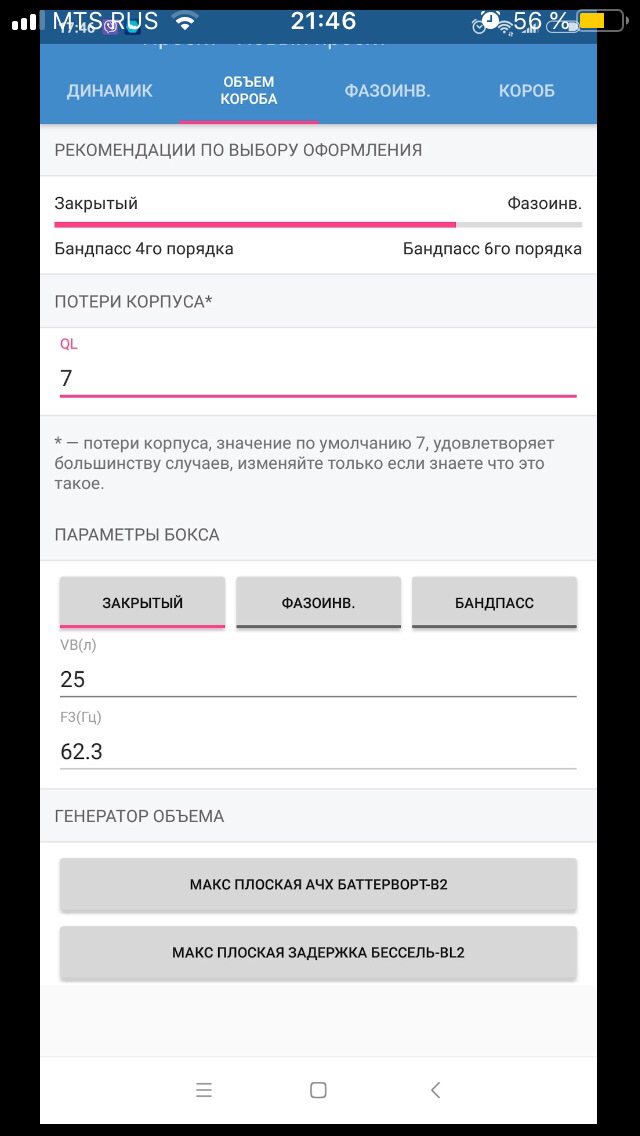Pick the БАНДПАСС box type
The width and height of the screenshot is (640, 1136).
[x=494, y=602]
